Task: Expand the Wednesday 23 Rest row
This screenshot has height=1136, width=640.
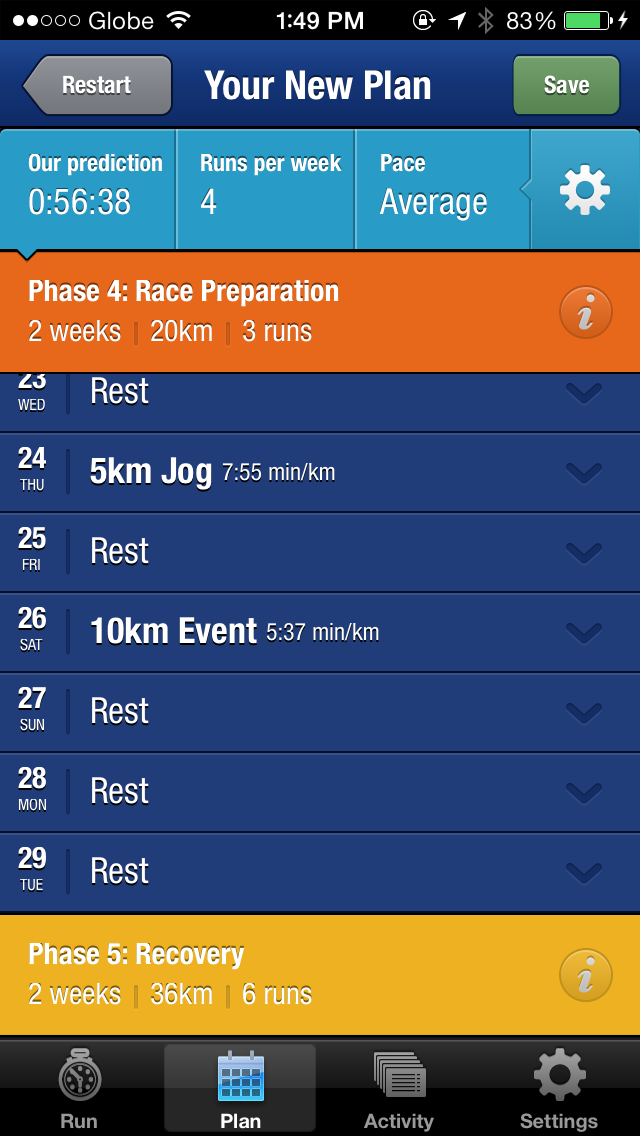Action: pyautogui.click(x=583, y=394)
